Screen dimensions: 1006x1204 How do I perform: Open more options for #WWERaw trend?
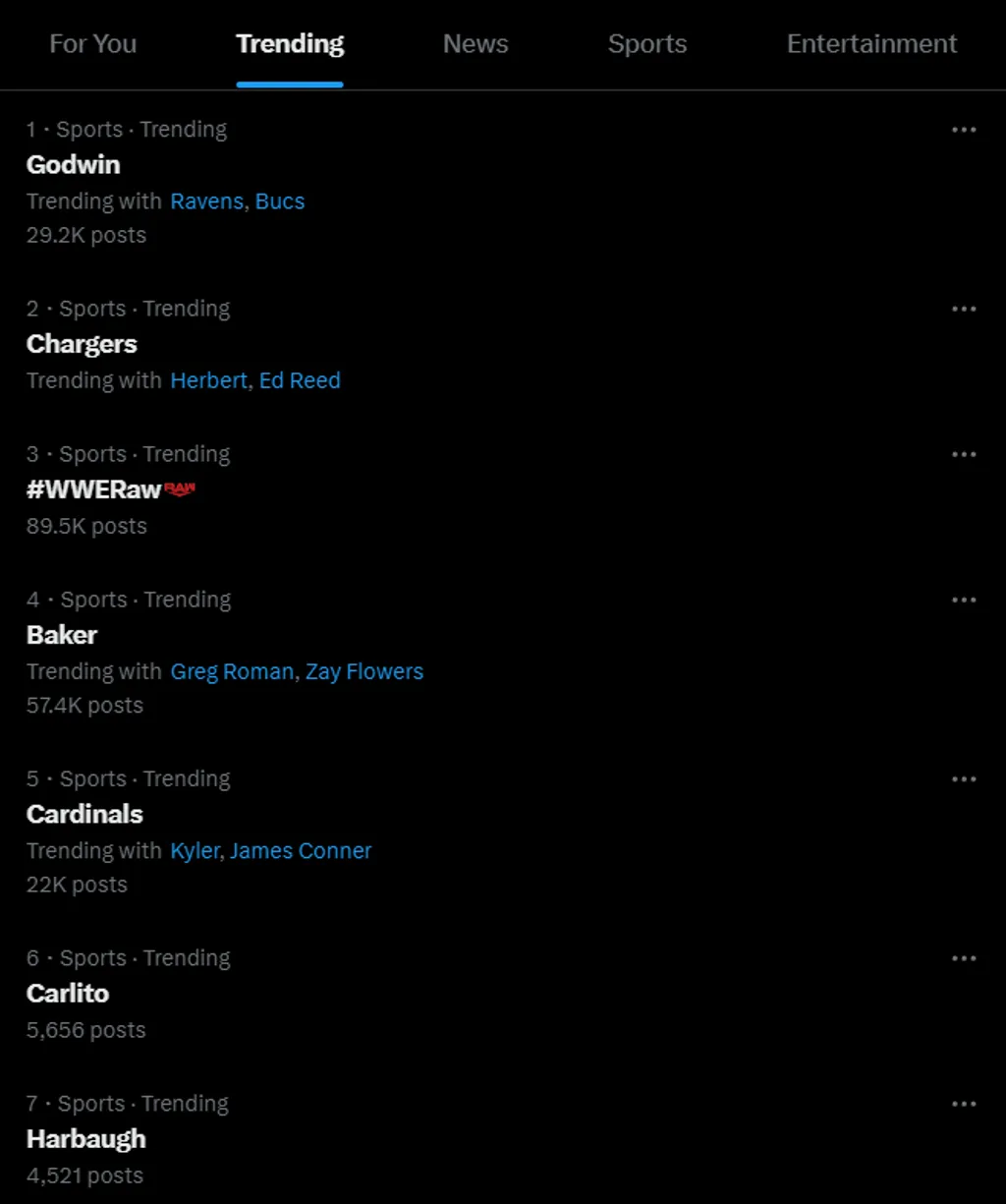coord(964,454)
